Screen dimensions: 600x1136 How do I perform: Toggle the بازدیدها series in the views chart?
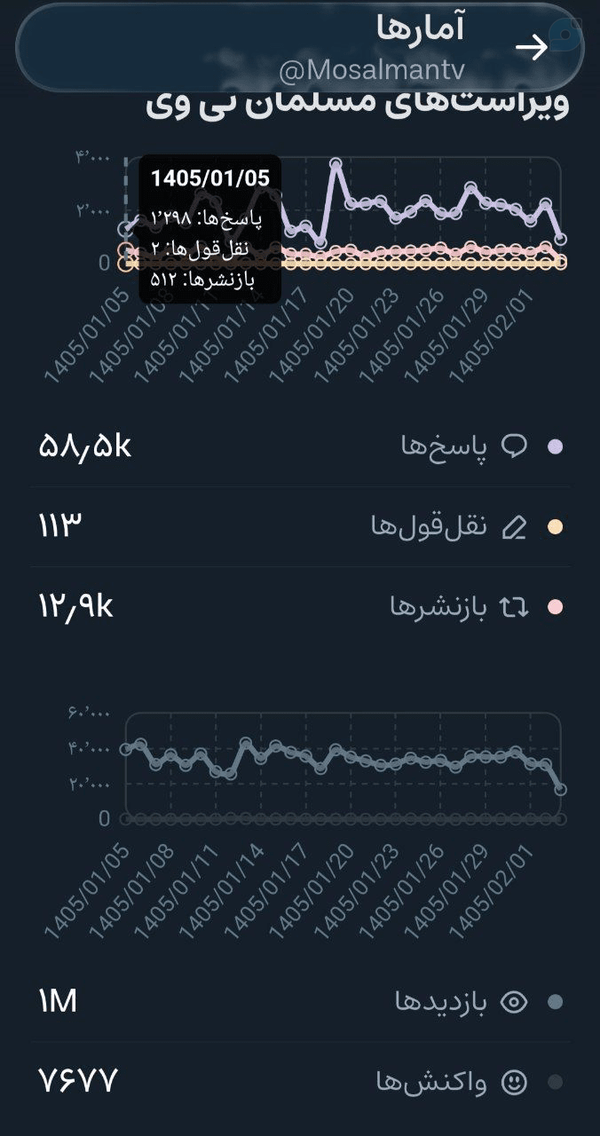pyautogui.click(x=300, y=1002)
